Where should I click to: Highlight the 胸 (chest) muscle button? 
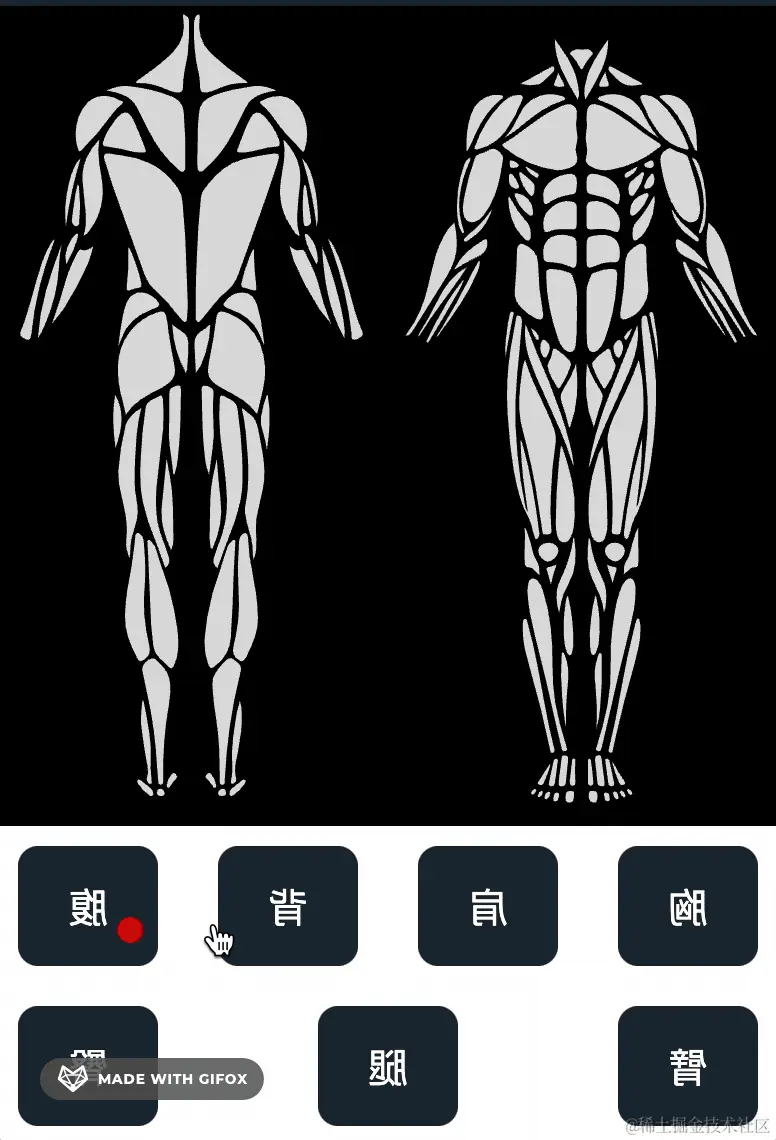(688, 905)
